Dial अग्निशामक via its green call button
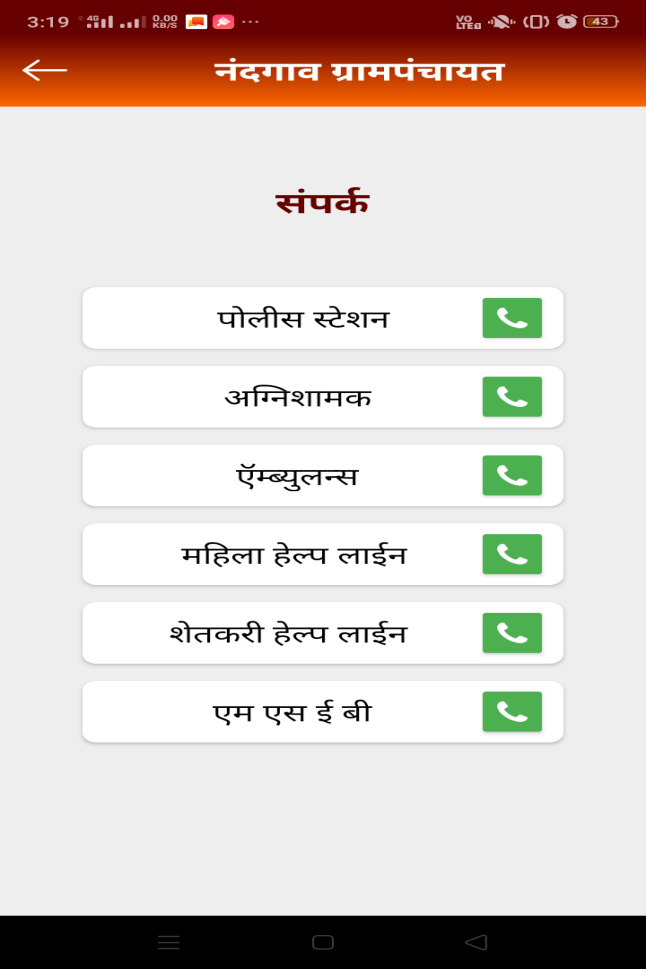646x969 pixels. (512, 397)
